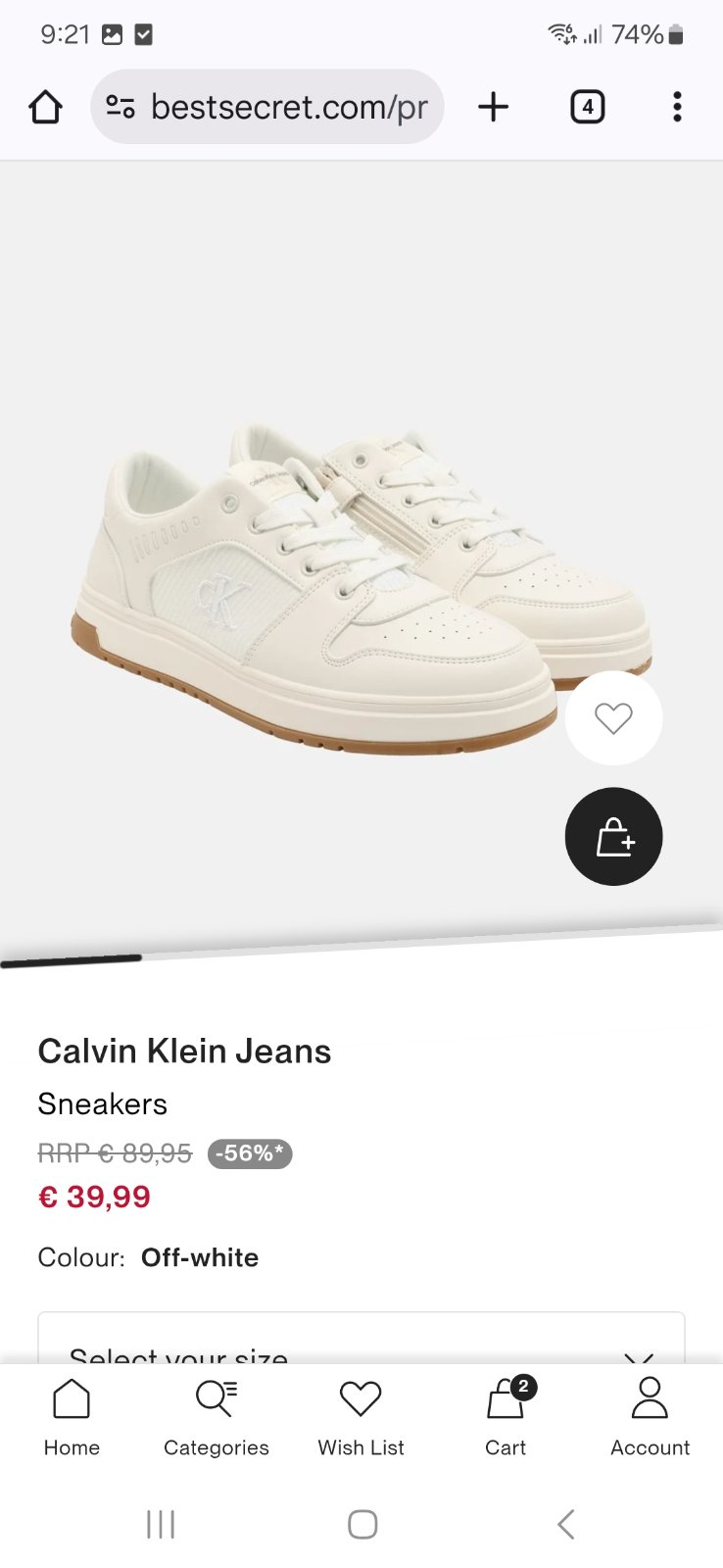
Task: Open a new browser tab
Action: coord(494,107)
